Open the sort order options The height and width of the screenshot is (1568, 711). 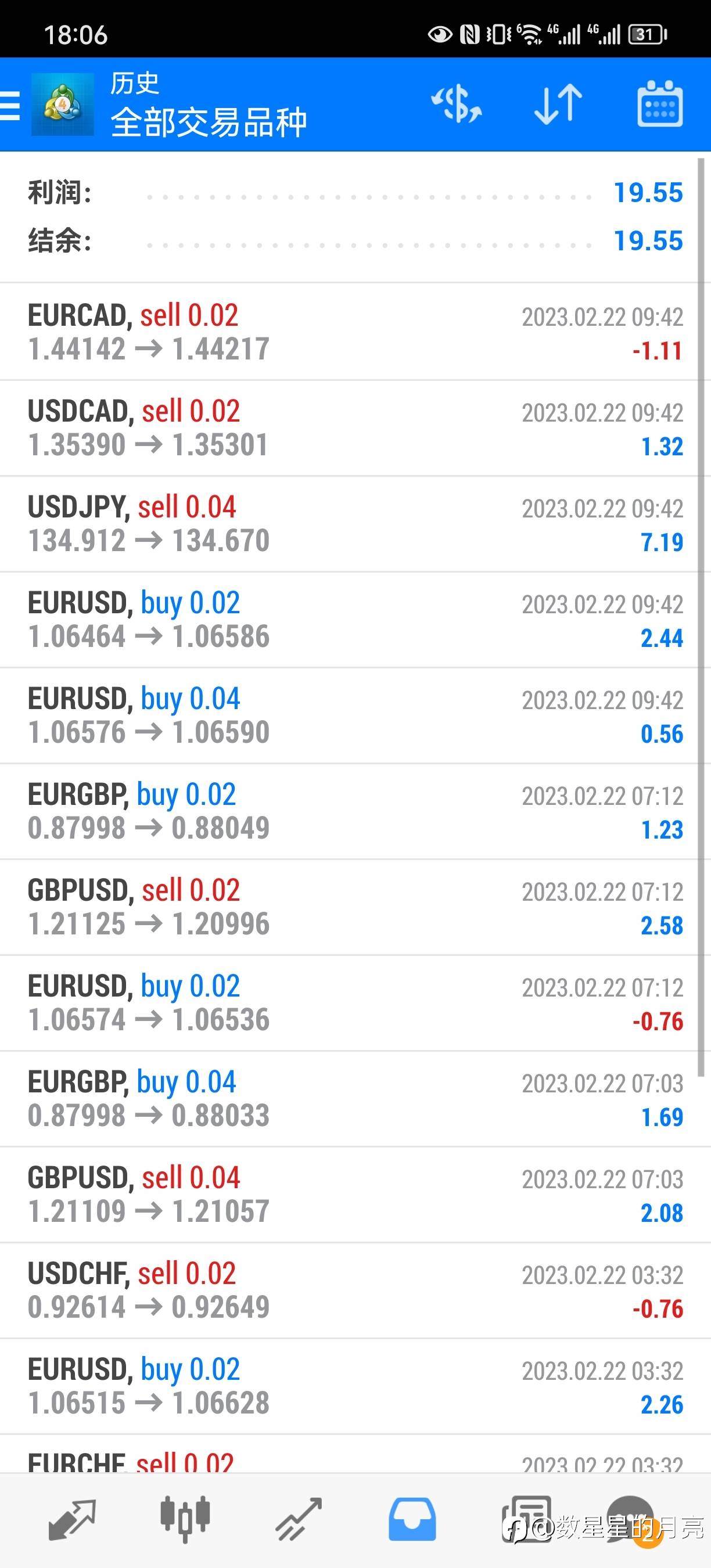pyautogui.click(x=558, y=104)
